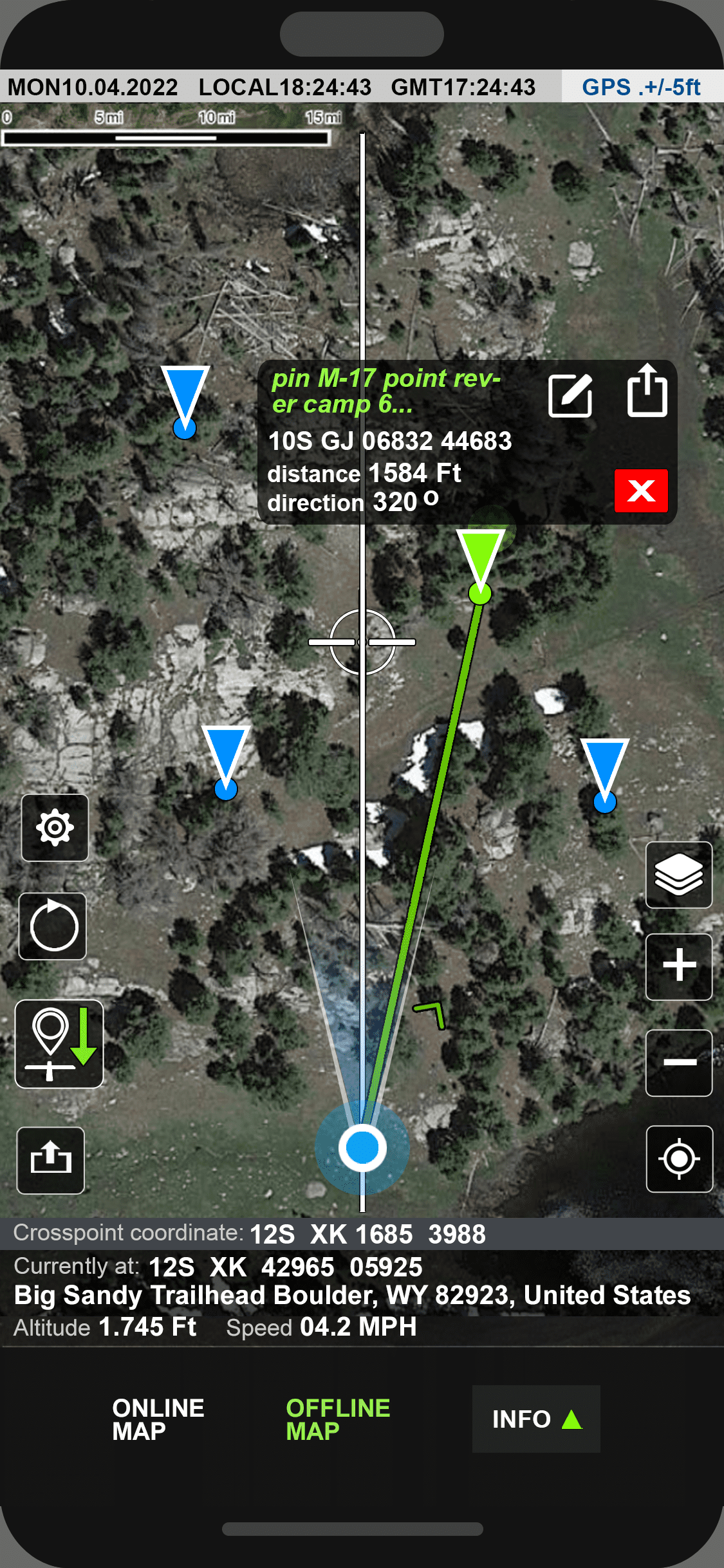
Task: Tap the rotate map button
Action: coord(53,926)
